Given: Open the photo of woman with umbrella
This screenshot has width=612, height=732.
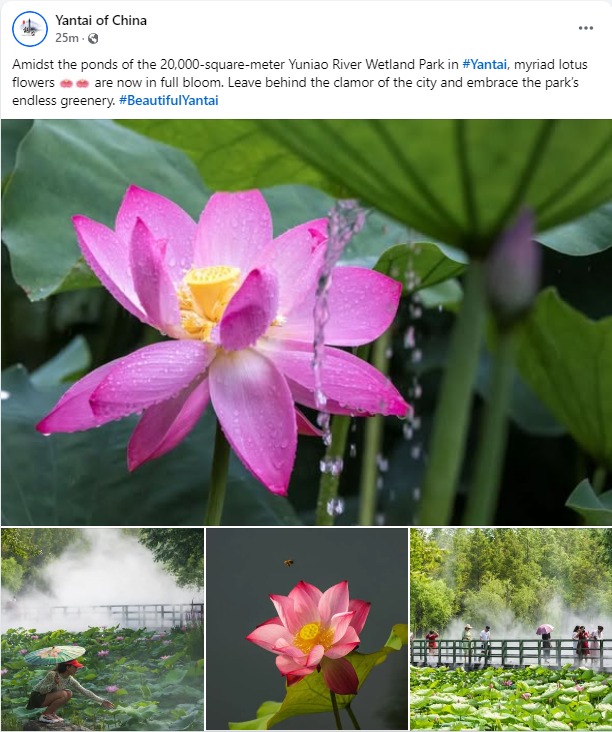Looking at the screenshot, I should coord(102,629).
